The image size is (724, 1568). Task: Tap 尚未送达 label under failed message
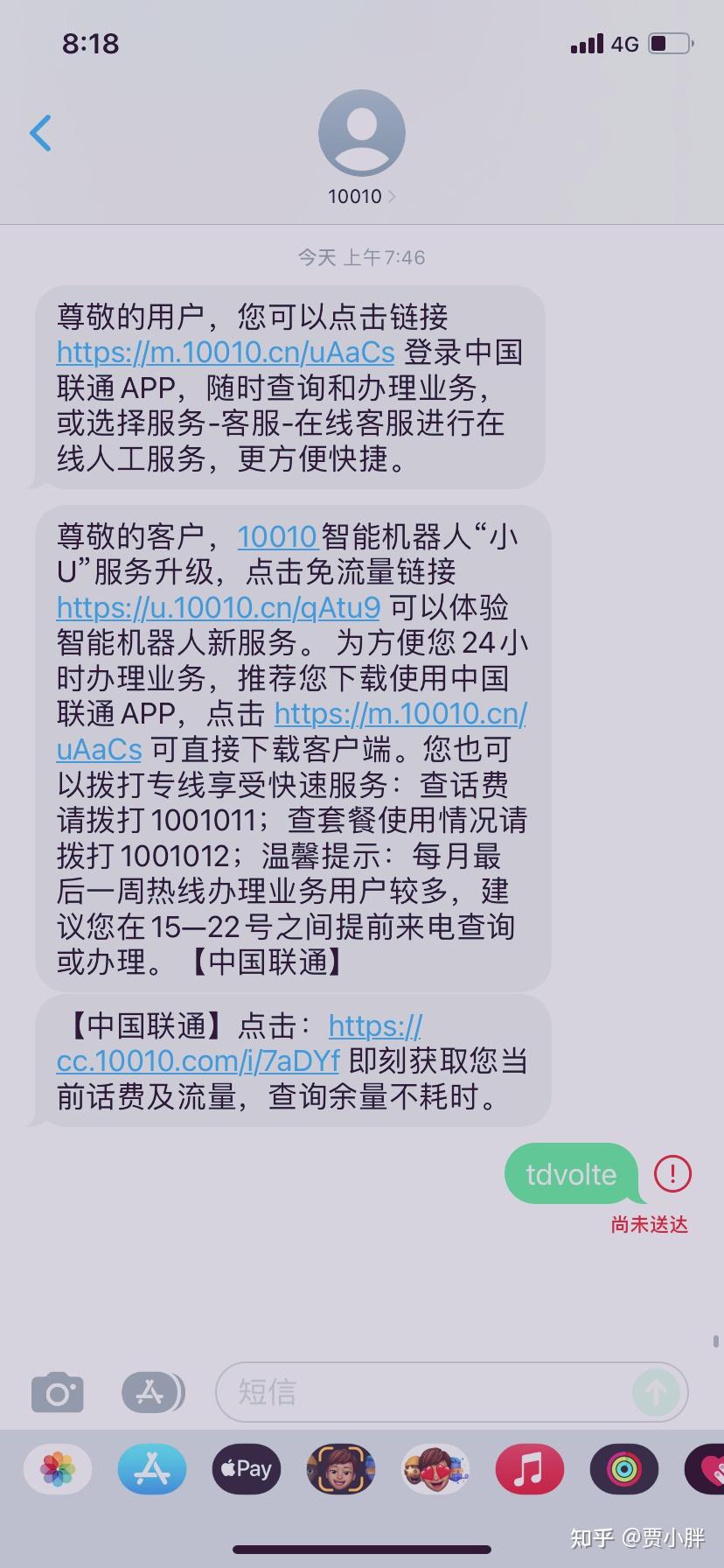pyautogui.click(x=649, y=1225)
